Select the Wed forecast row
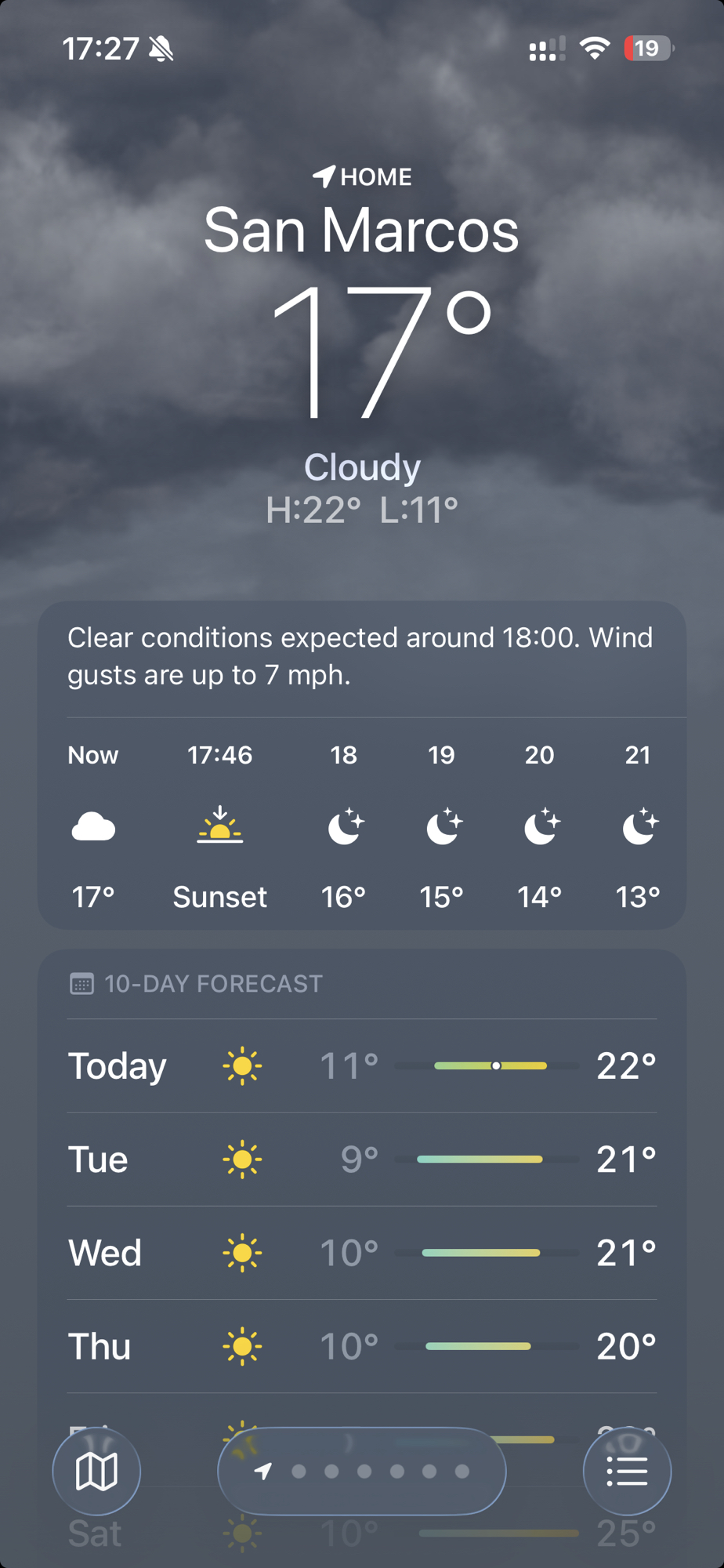Screen dimensions: 724x1568 point(362,1252)
